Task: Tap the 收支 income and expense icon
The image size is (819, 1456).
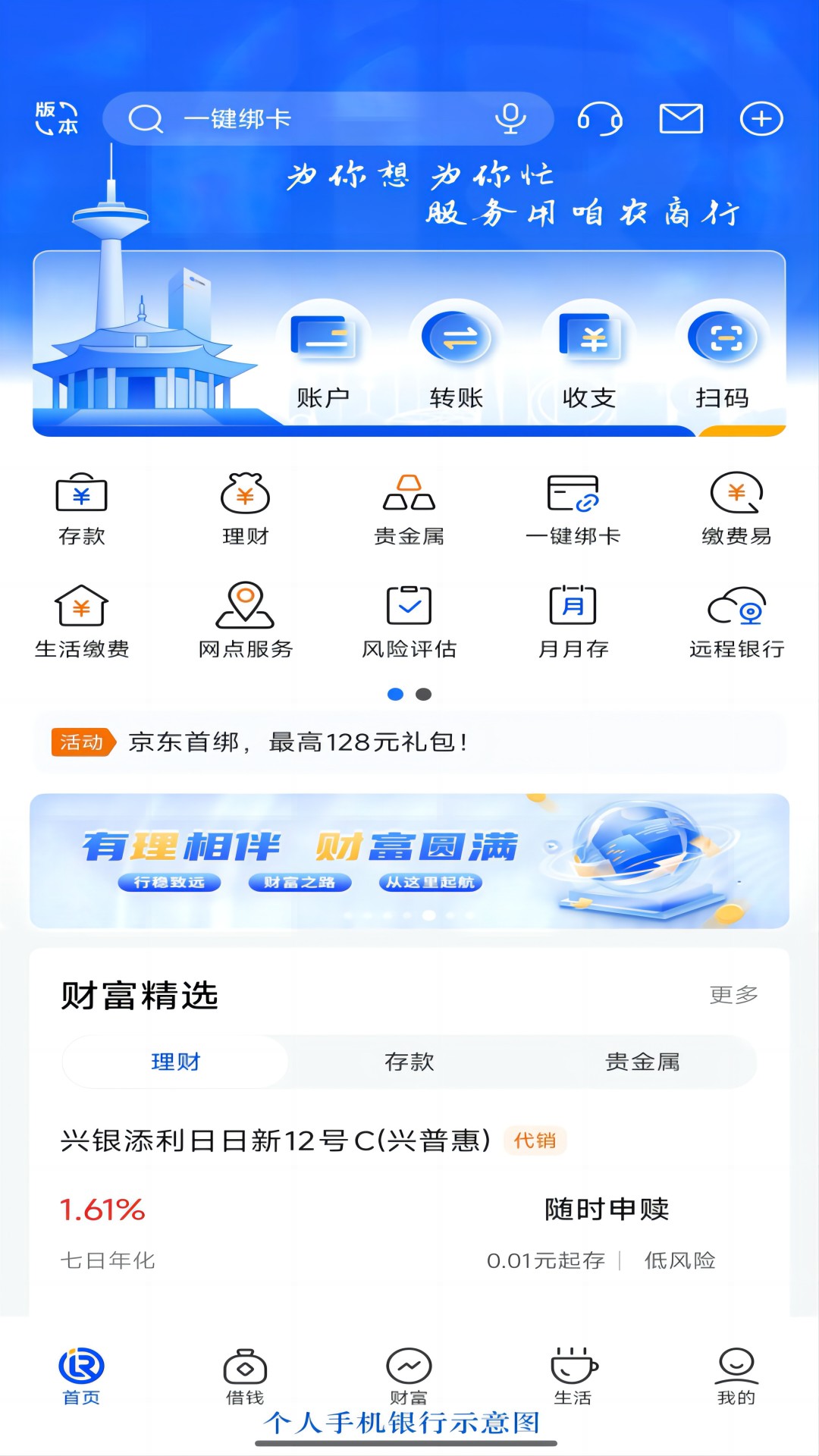Action: click(590, 356)
